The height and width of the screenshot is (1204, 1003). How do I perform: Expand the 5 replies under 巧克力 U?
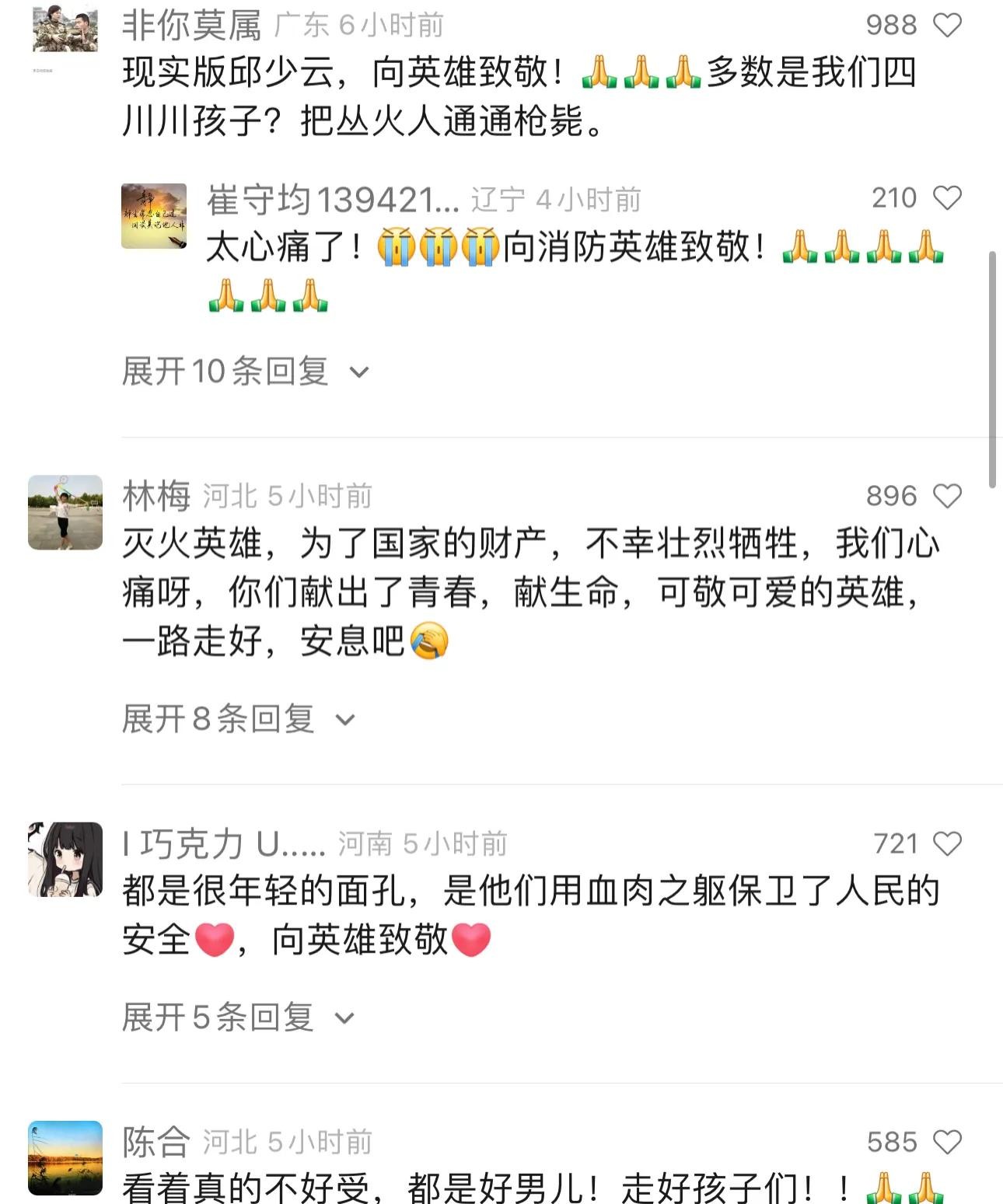coord(238,1017)
